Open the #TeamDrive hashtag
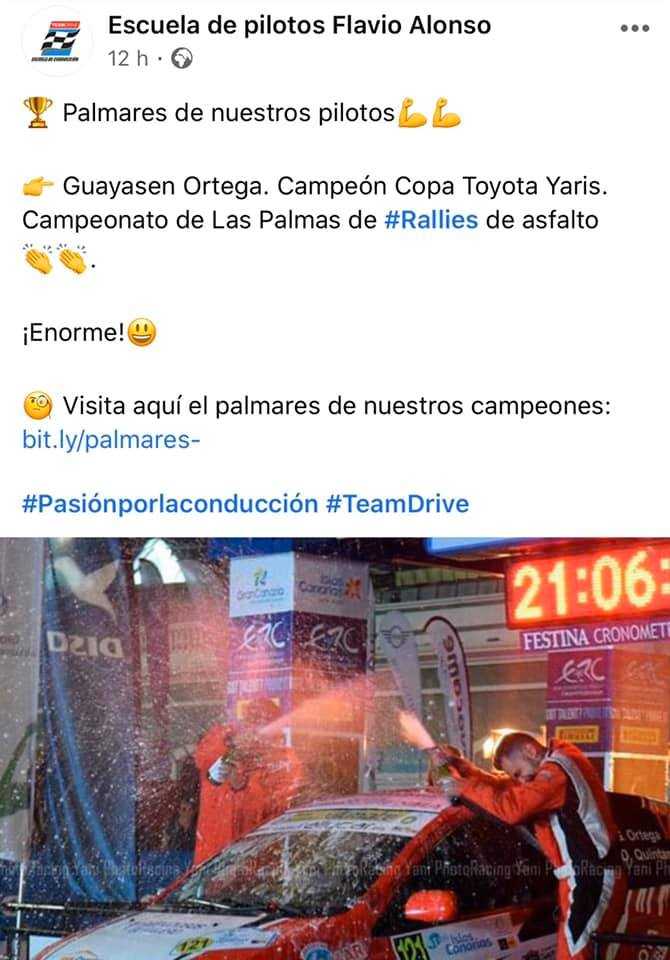Image resolution: width=670 pixels, height=960 pixels. 397,503
